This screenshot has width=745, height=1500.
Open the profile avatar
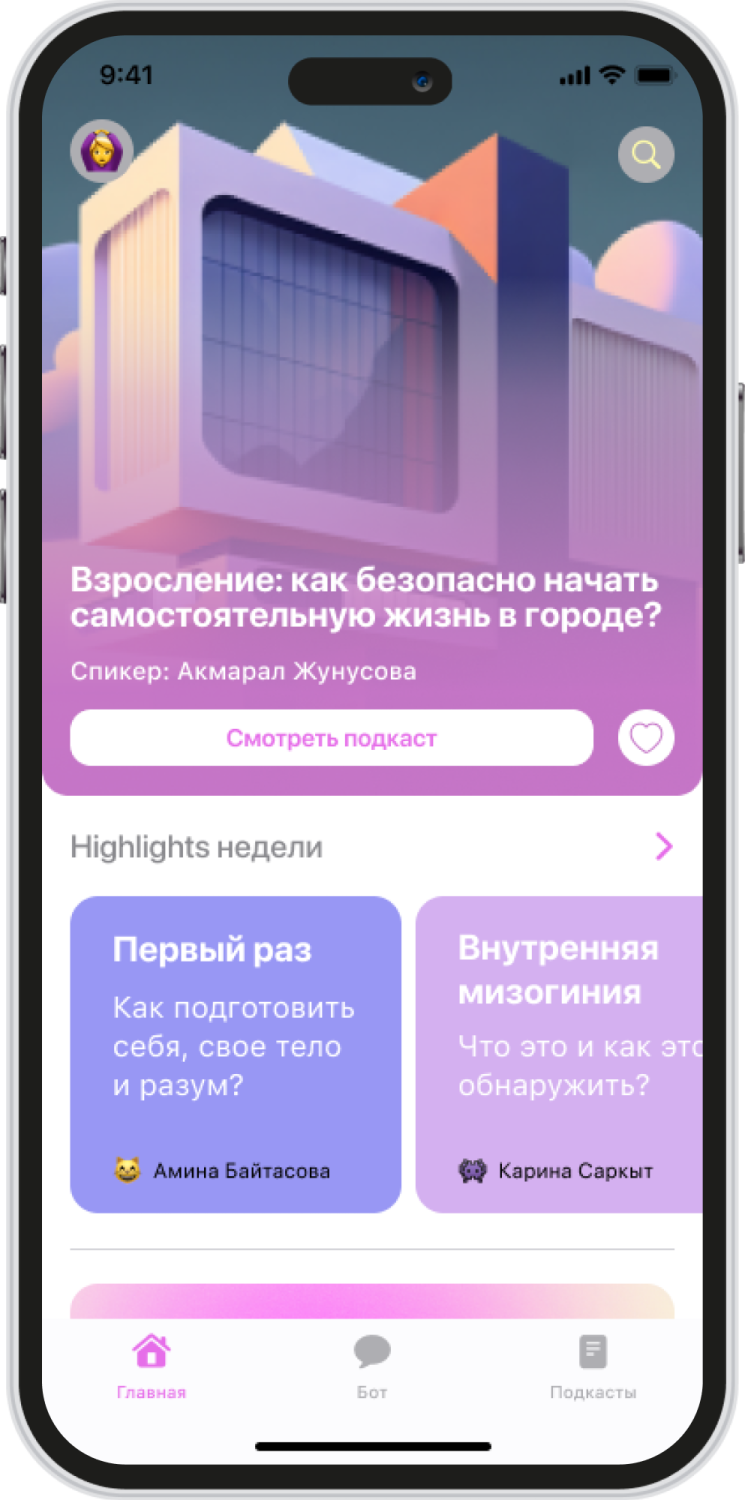point(101,152)
